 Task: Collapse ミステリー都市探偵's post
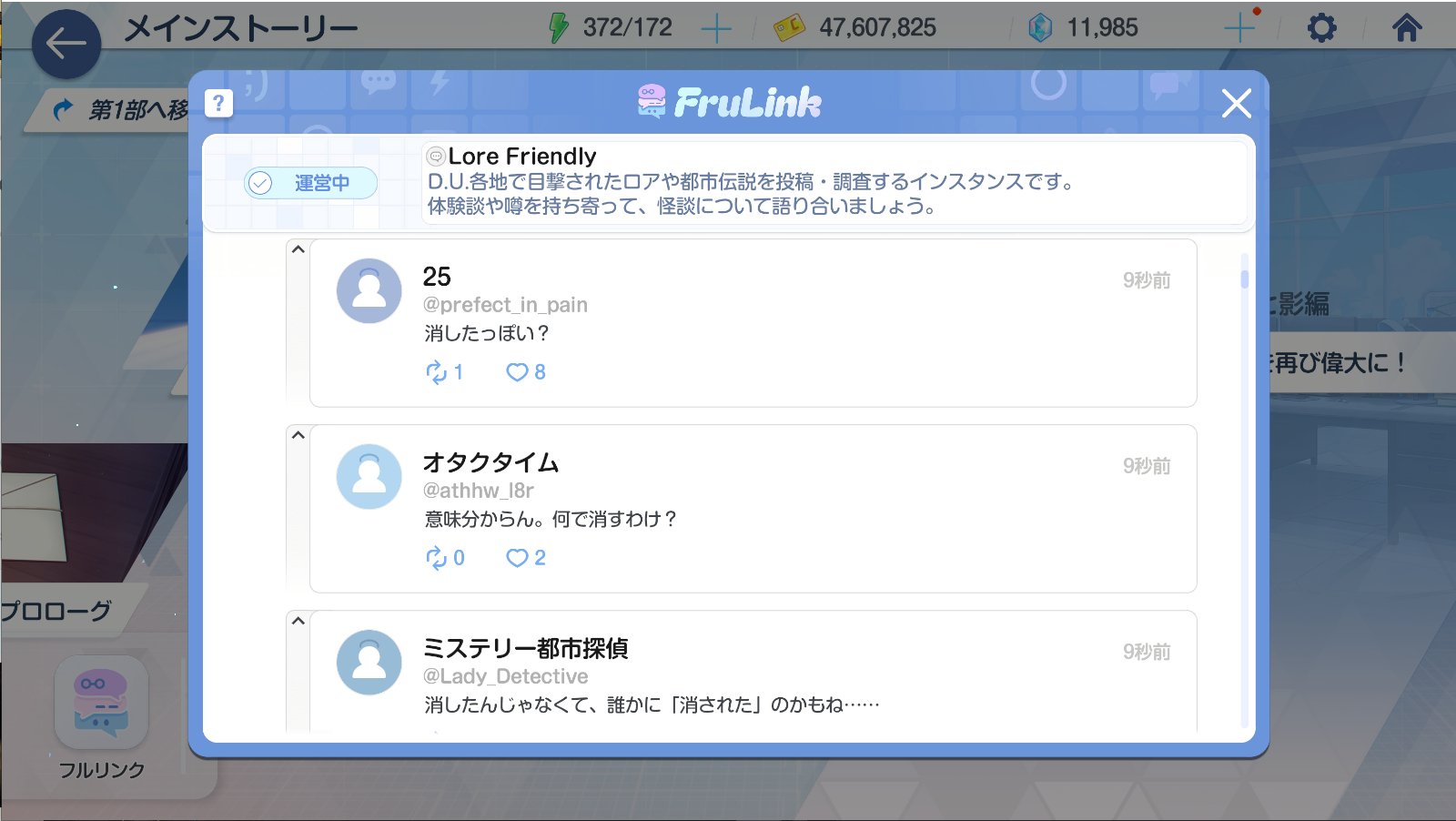(298, 621)
